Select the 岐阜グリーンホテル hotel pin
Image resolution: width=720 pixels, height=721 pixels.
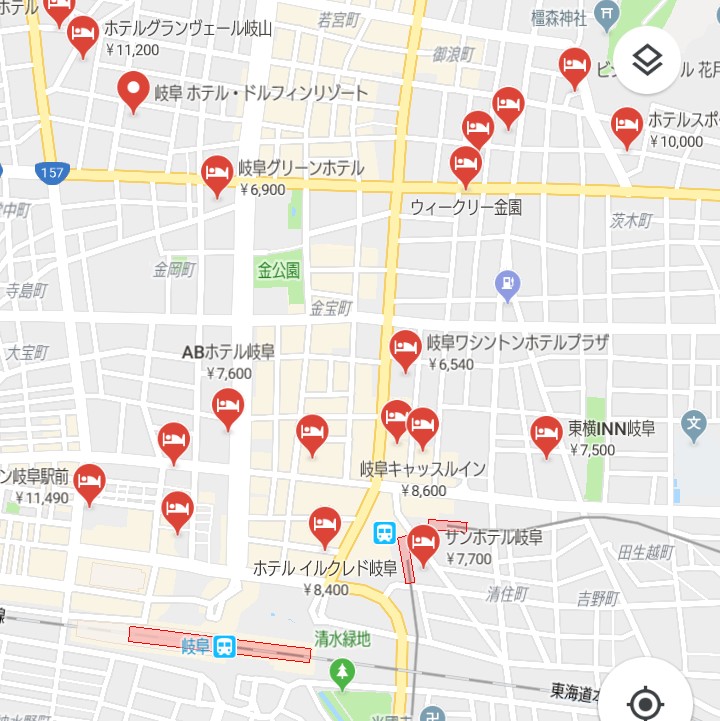click(217, 174)
